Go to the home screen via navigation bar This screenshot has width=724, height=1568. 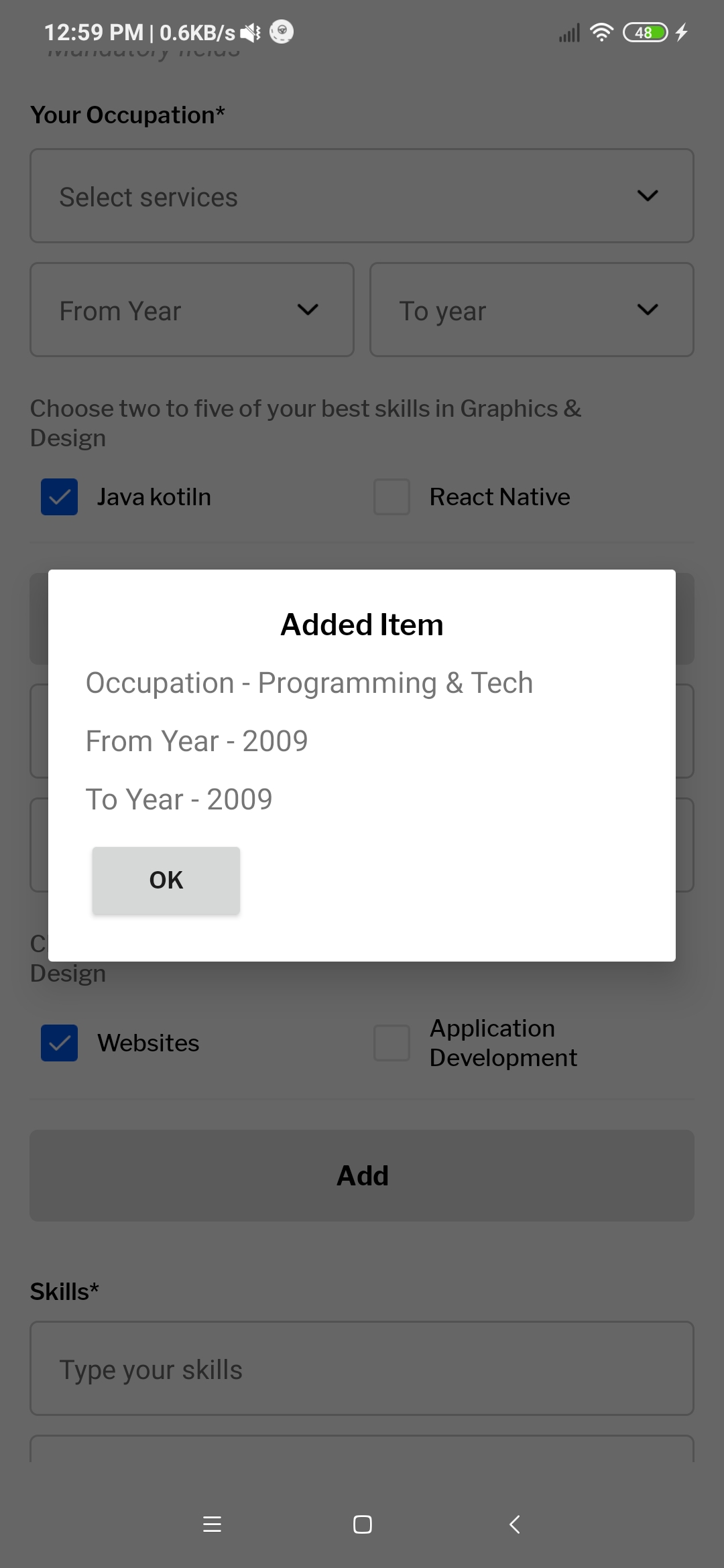coord(362,1524)
